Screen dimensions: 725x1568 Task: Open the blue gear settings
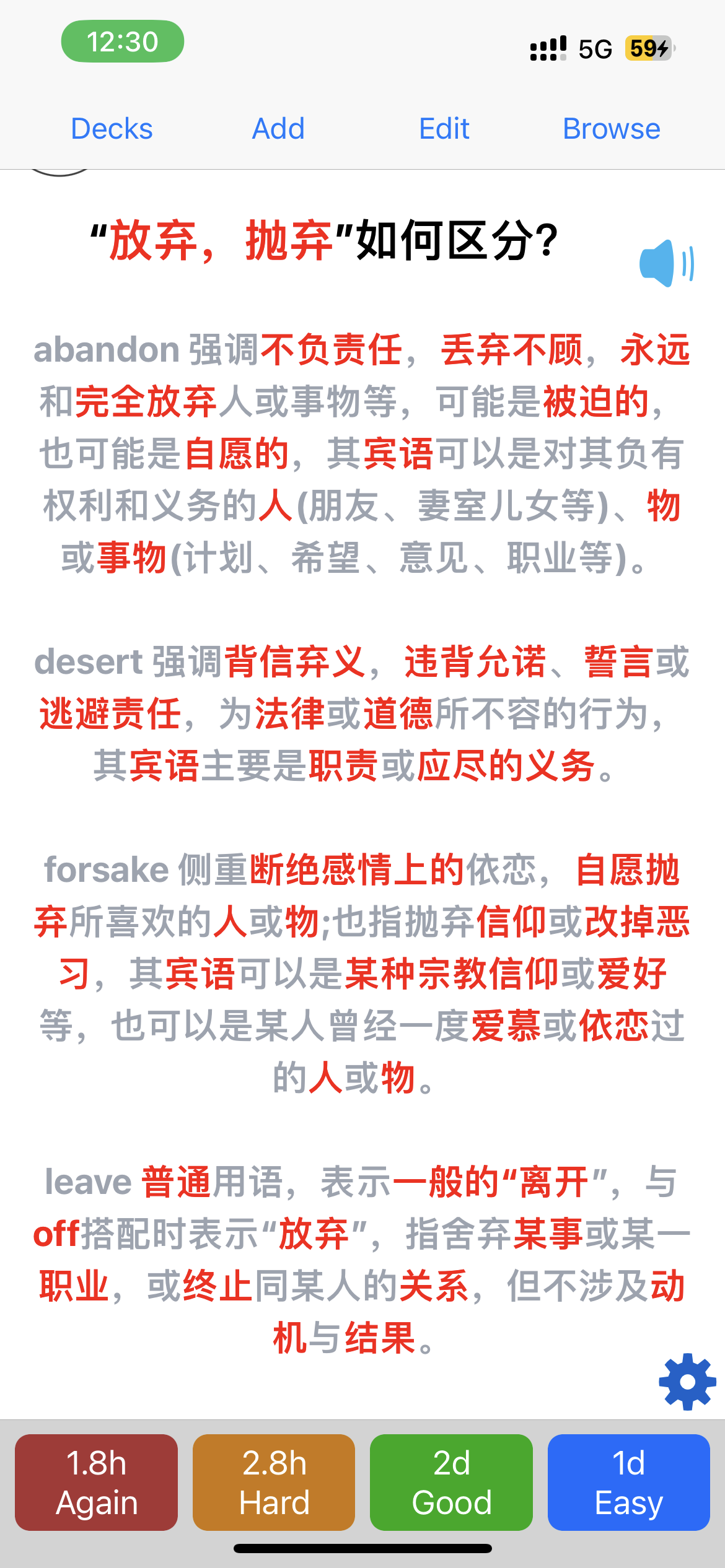point(687,1382)
